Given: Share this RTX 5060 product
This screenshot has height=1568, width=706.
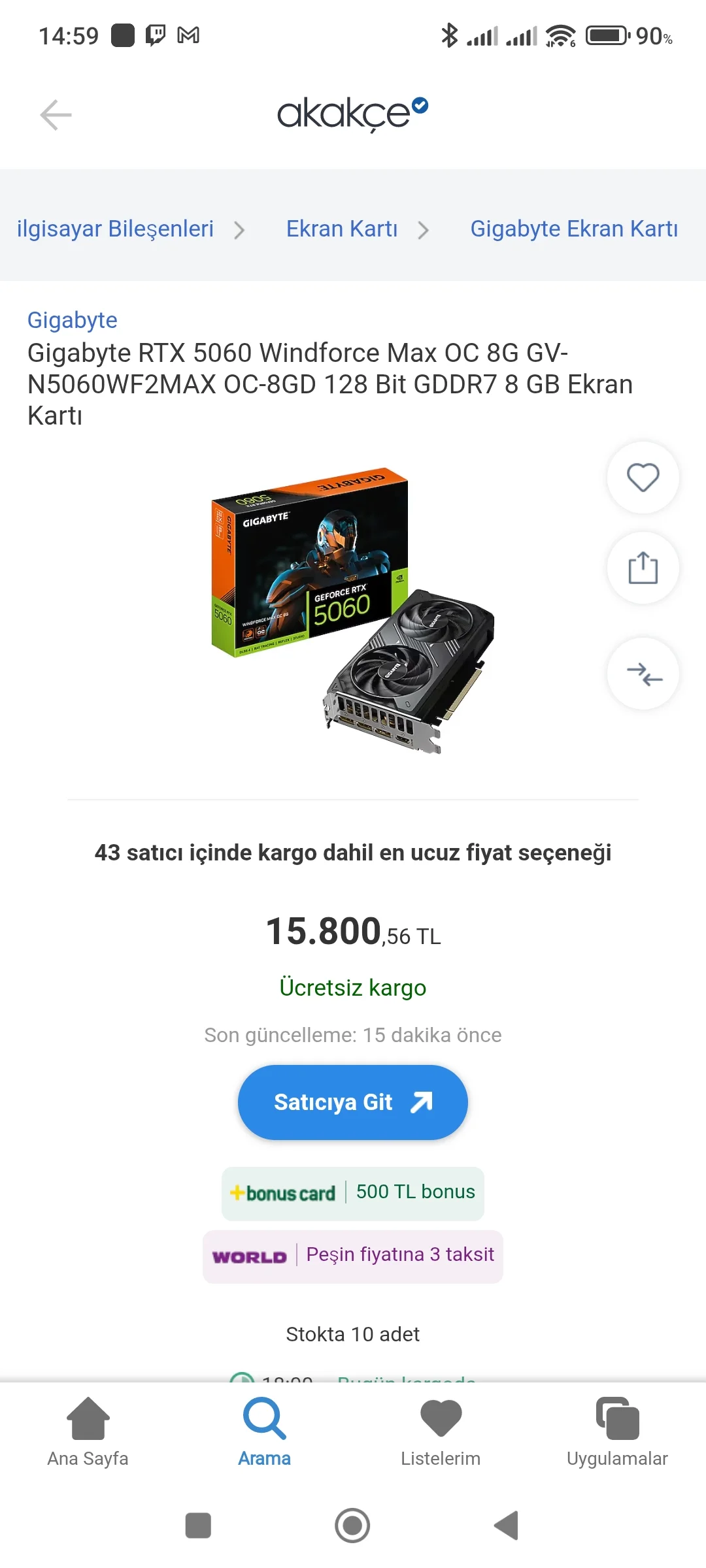Looking at the screenshot, I should (x=643, y=568).
